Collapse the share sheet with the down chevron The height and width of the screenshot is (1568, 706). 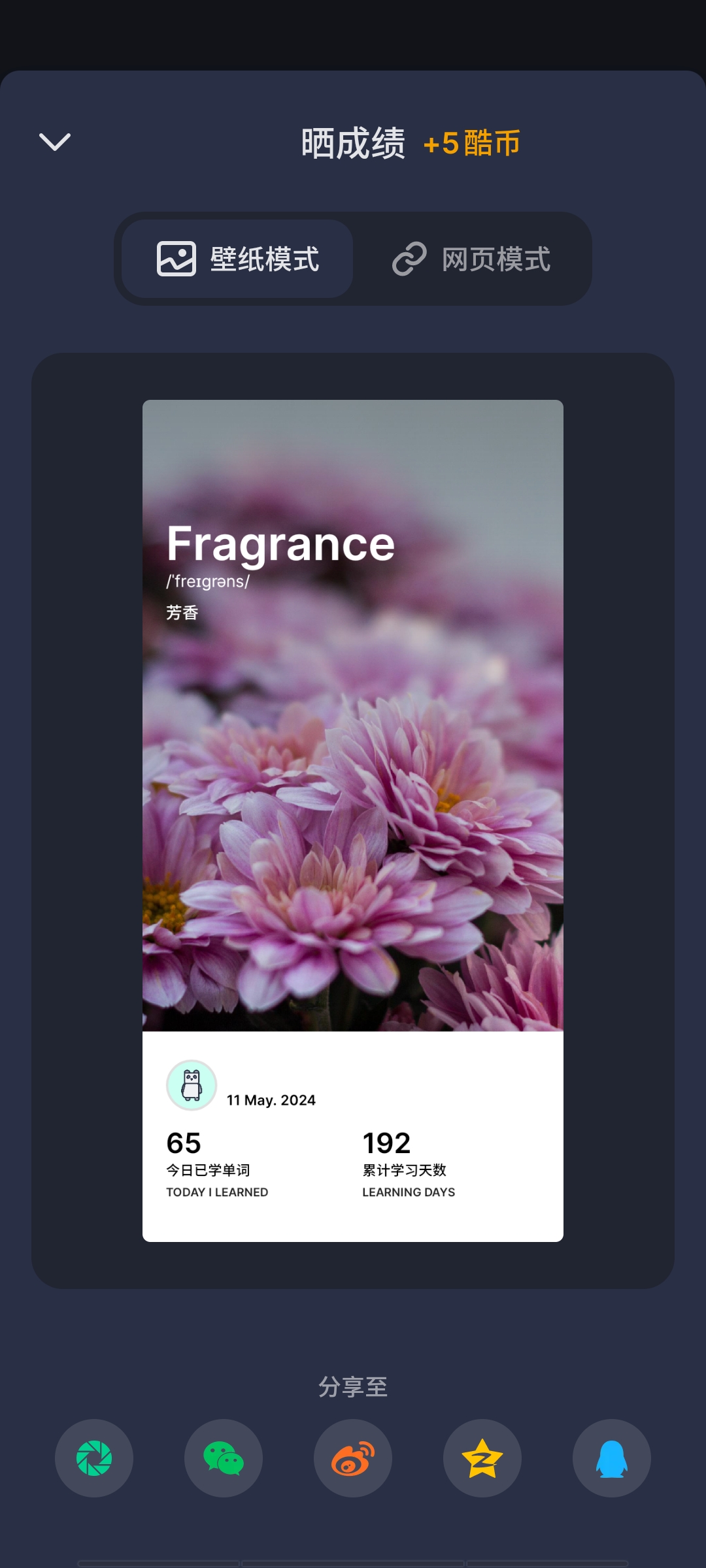point(55,142)
